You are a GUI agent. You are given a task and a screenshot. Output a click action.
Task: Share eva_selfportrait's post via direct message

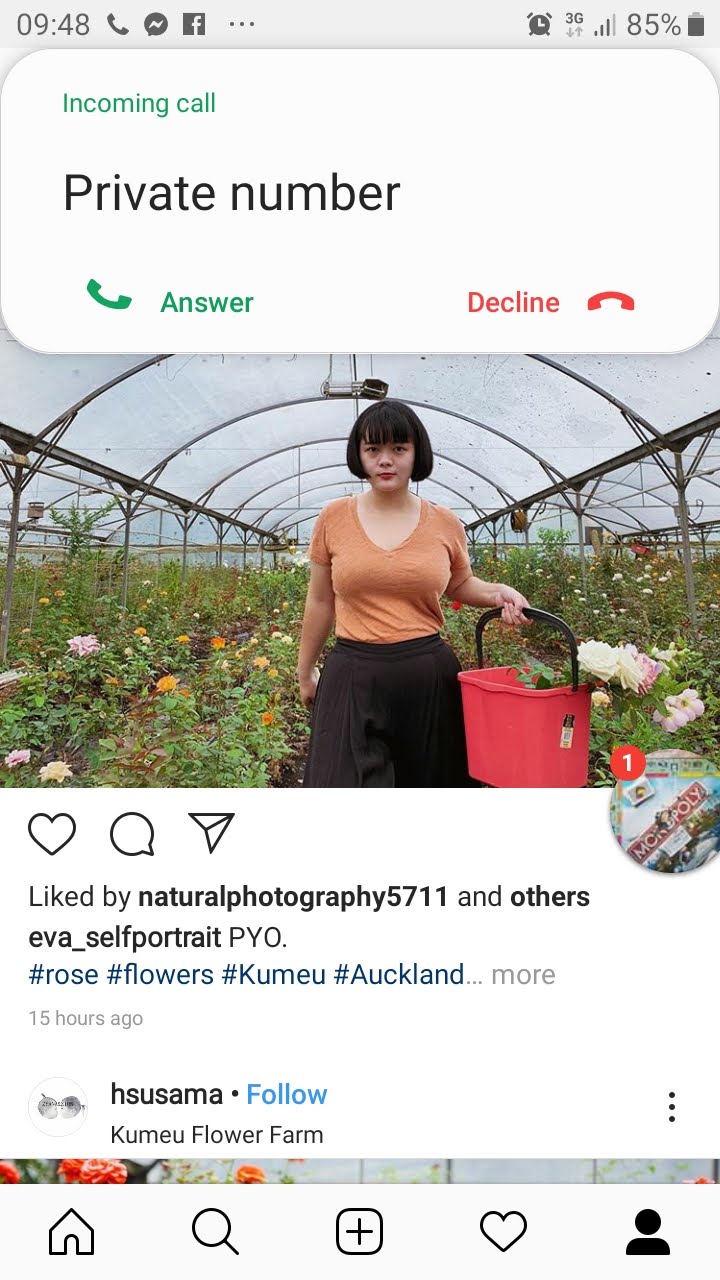211,833
